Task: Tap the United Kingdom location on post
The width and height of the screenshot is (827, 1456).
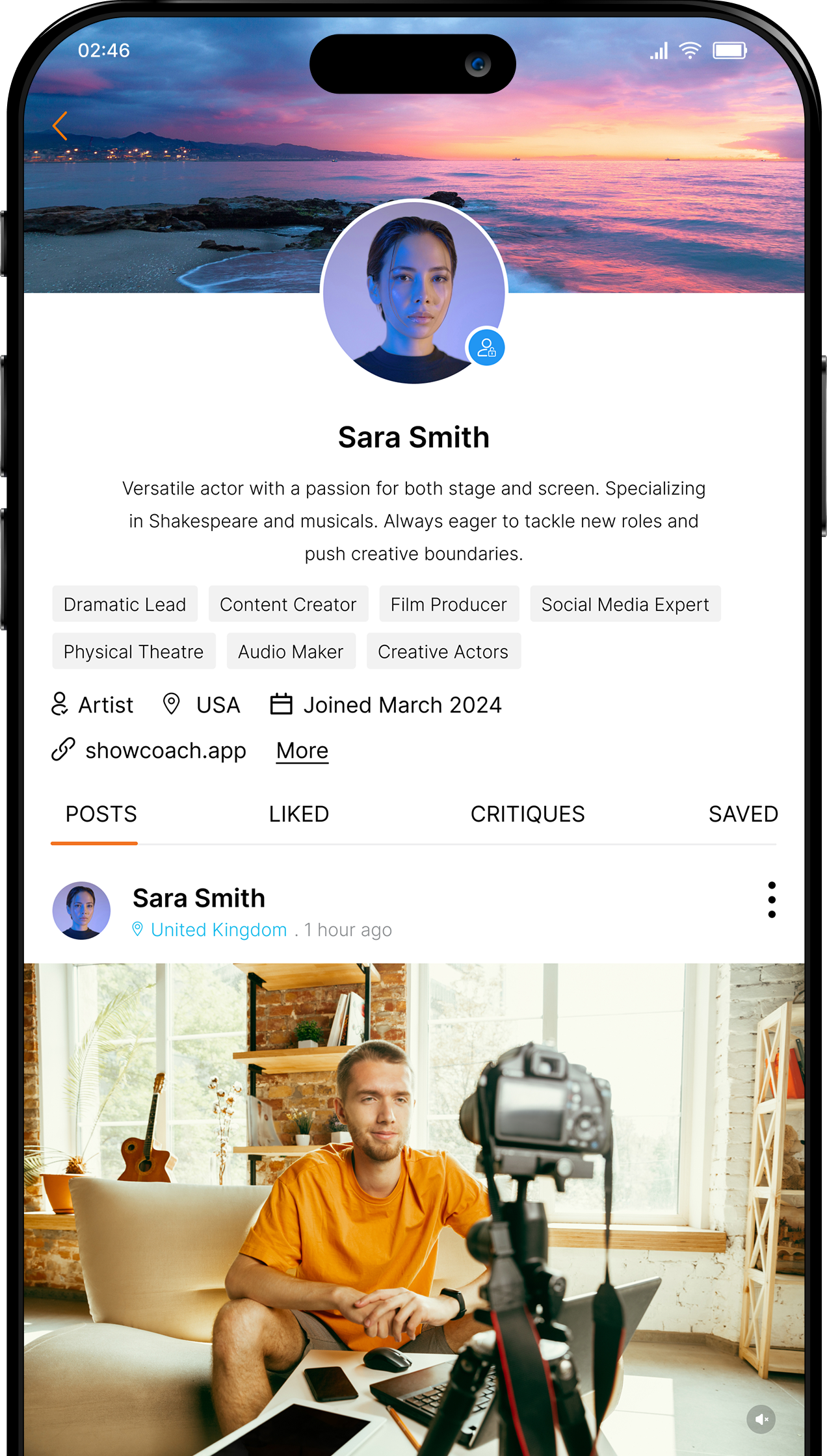Action: 218,930
